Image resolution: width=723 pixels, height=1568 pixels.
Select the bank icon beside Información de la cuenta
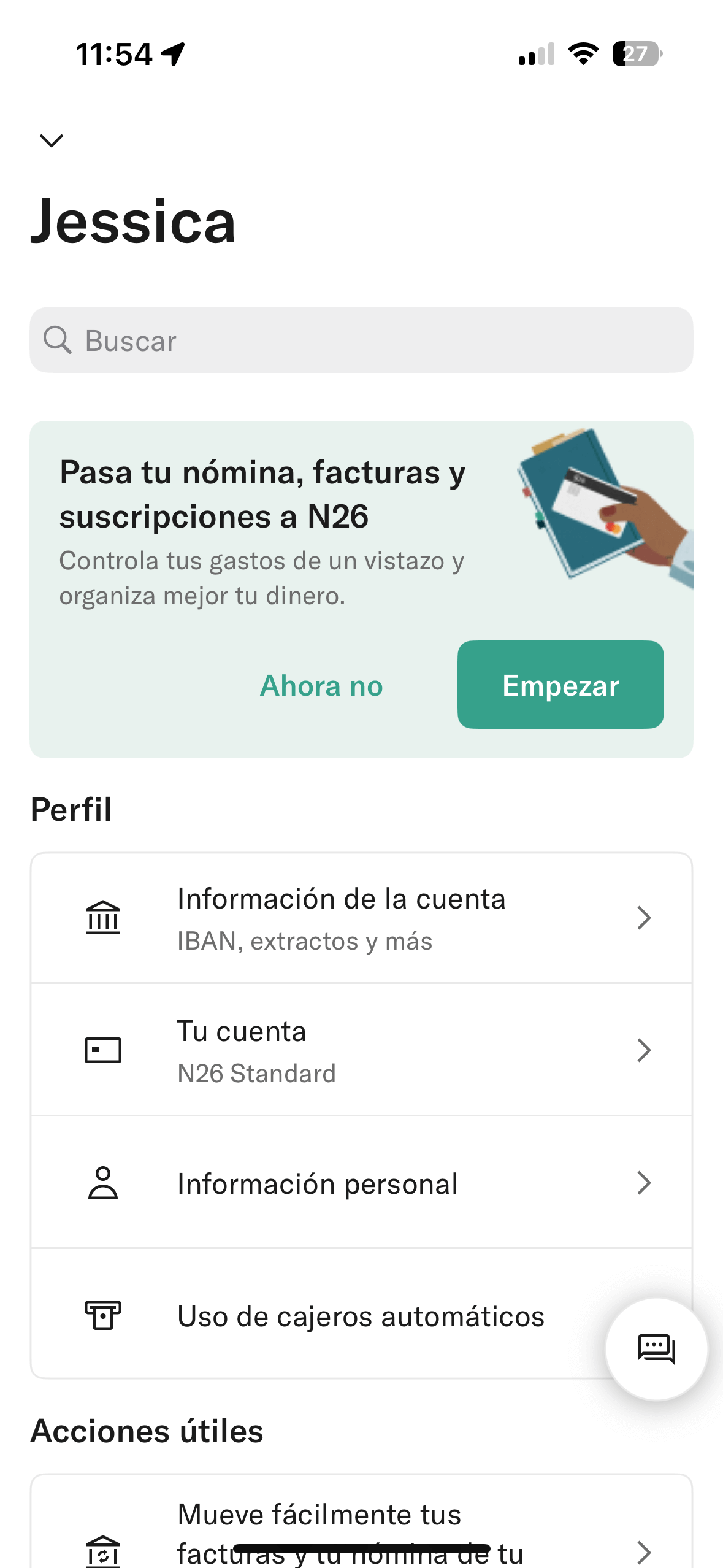[x=103, y=917]
